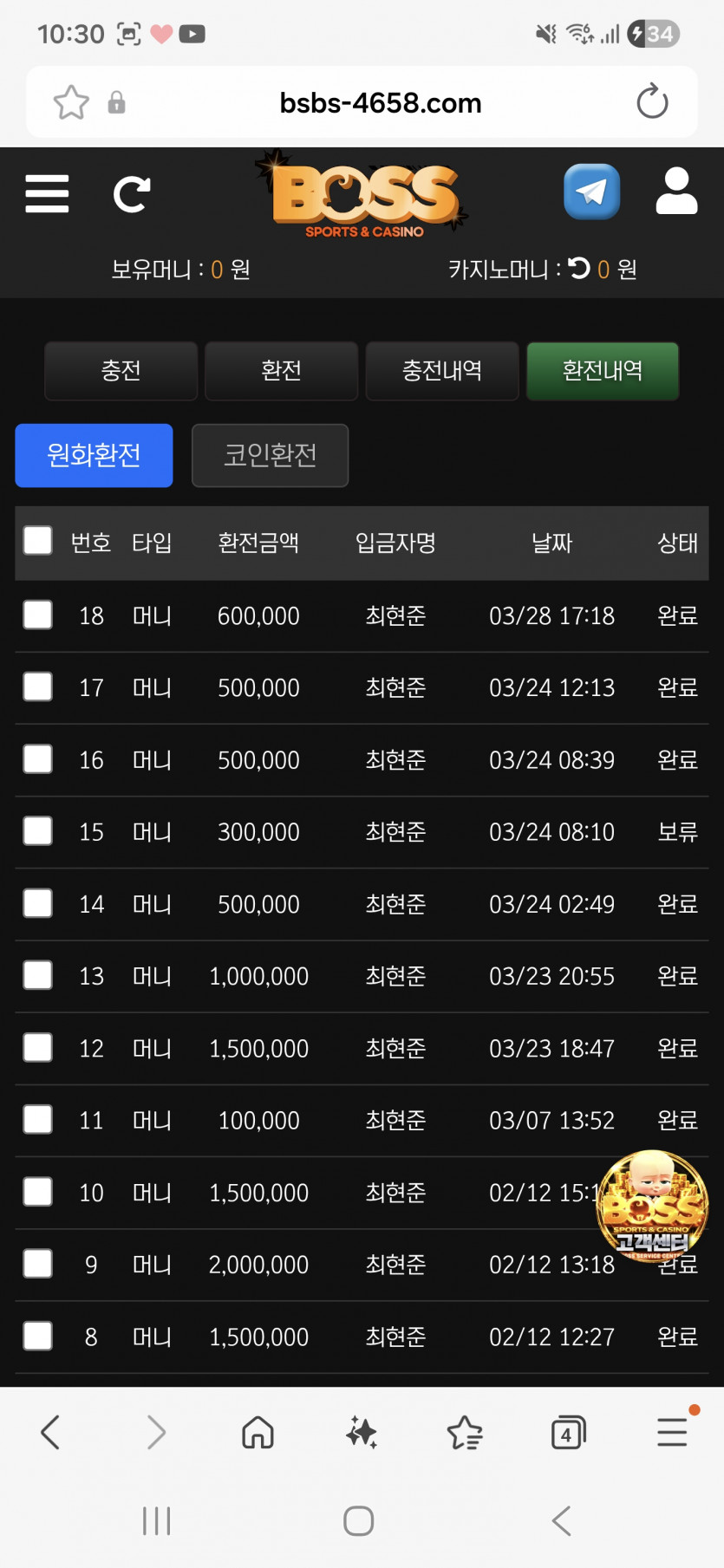Viewport: 724px width, 1568px height.
Task: Tick the checkbox for row 15 (보류)
Action: click(38, 831)
